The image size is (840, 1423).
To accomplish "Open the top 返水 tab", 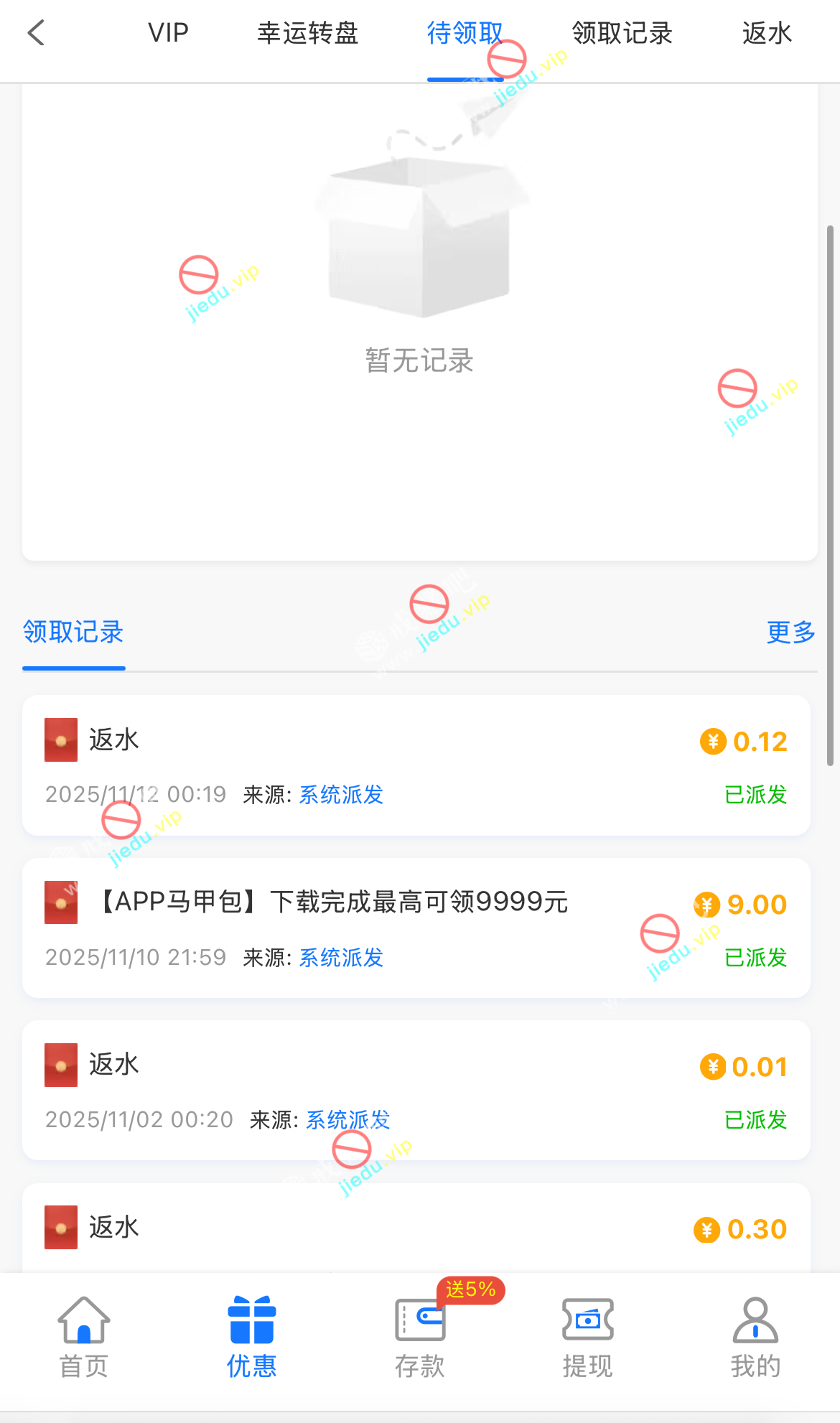I will tap(766, 33).
